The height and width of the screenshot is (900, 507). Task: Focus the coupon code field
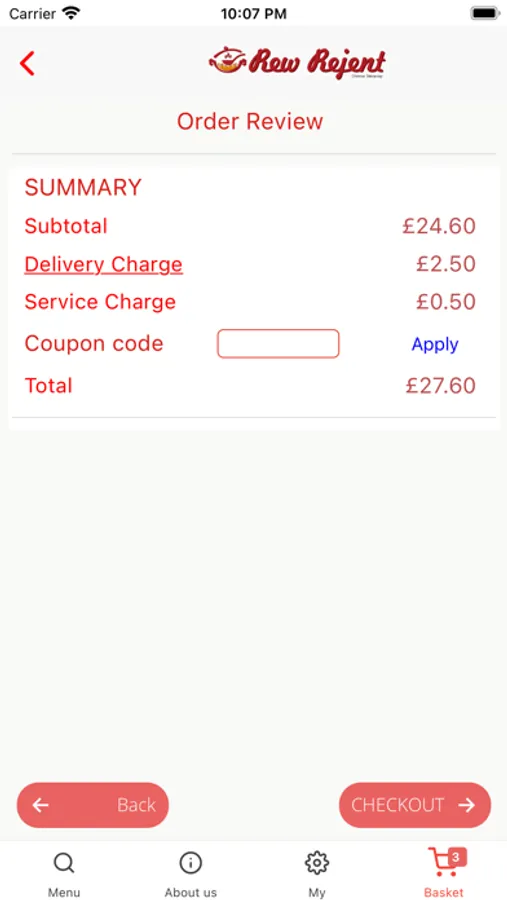tap(278, 344)
